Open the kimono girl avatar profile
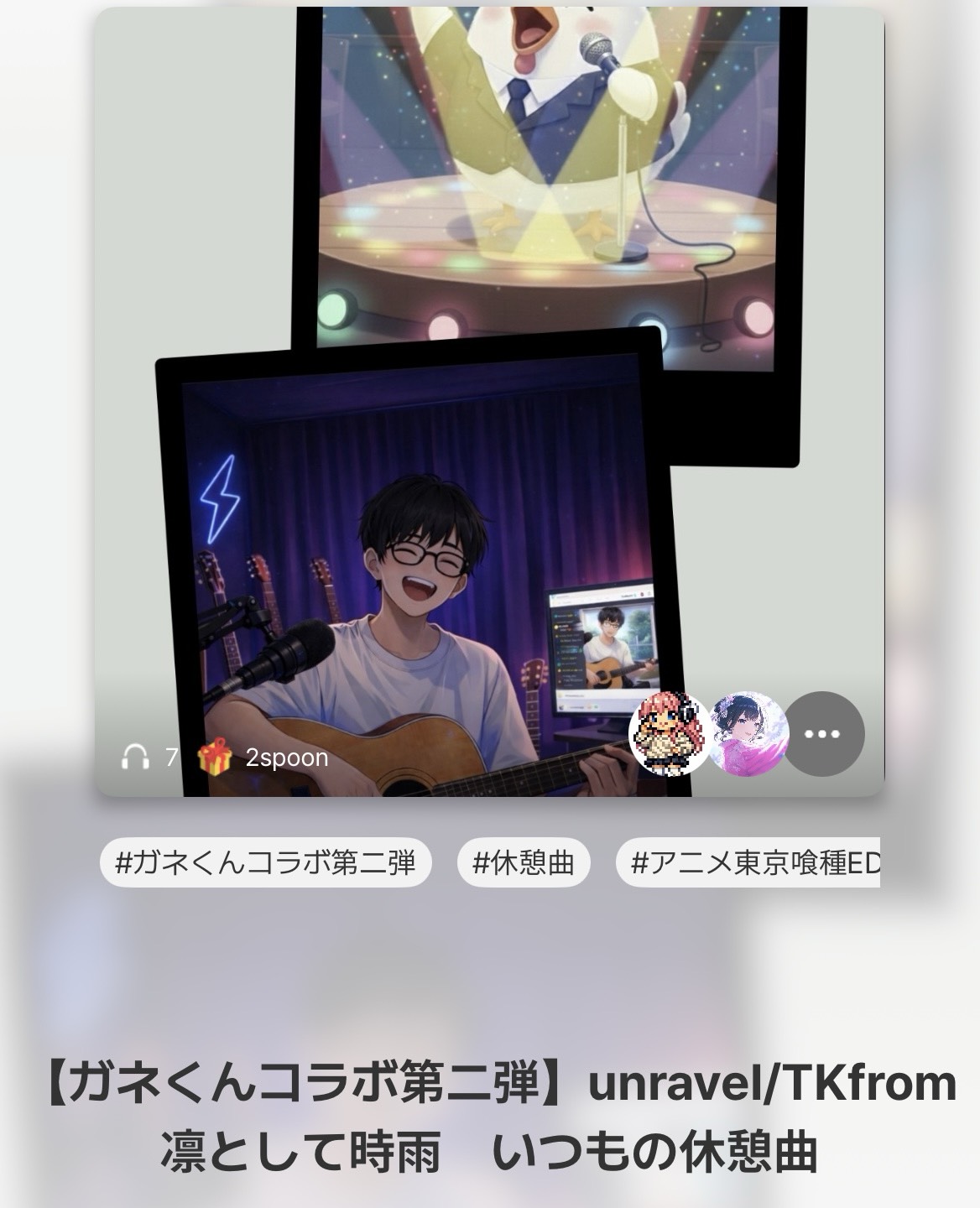 tap(747, 734)
